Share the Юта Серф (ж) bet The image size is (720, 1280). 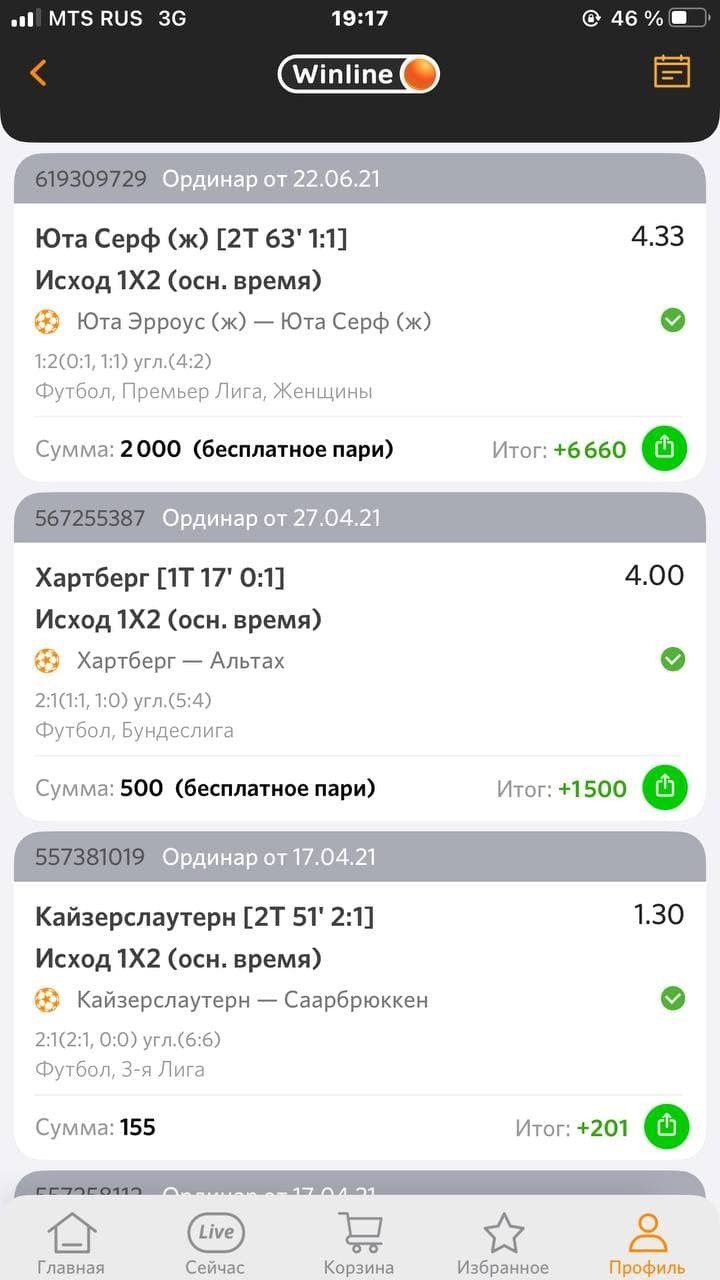point(664,449)
